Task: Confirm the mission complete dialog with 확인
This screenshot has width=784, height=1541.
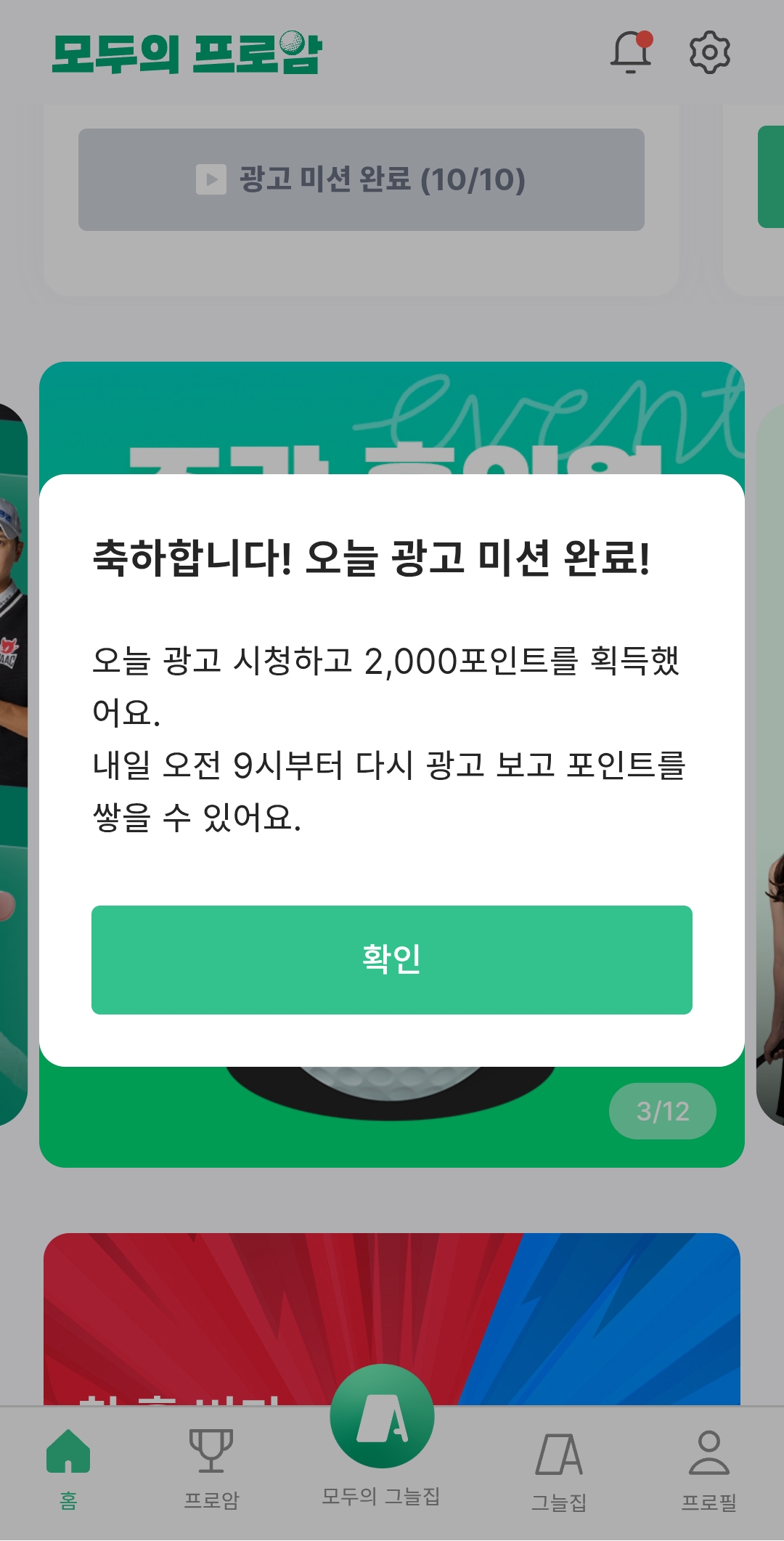Action: [392, 959]
